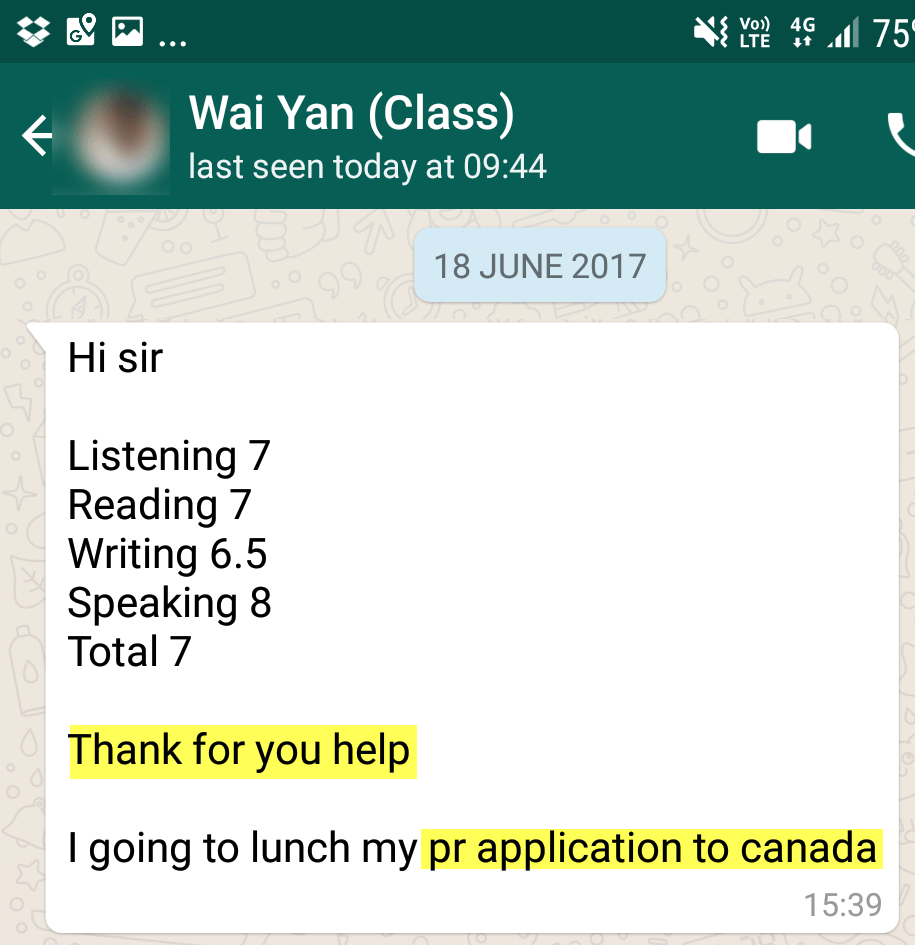Screen dimensions: 915x945
Task: View Wai Yan's profile picture
Action: click(x=124, y=137)
